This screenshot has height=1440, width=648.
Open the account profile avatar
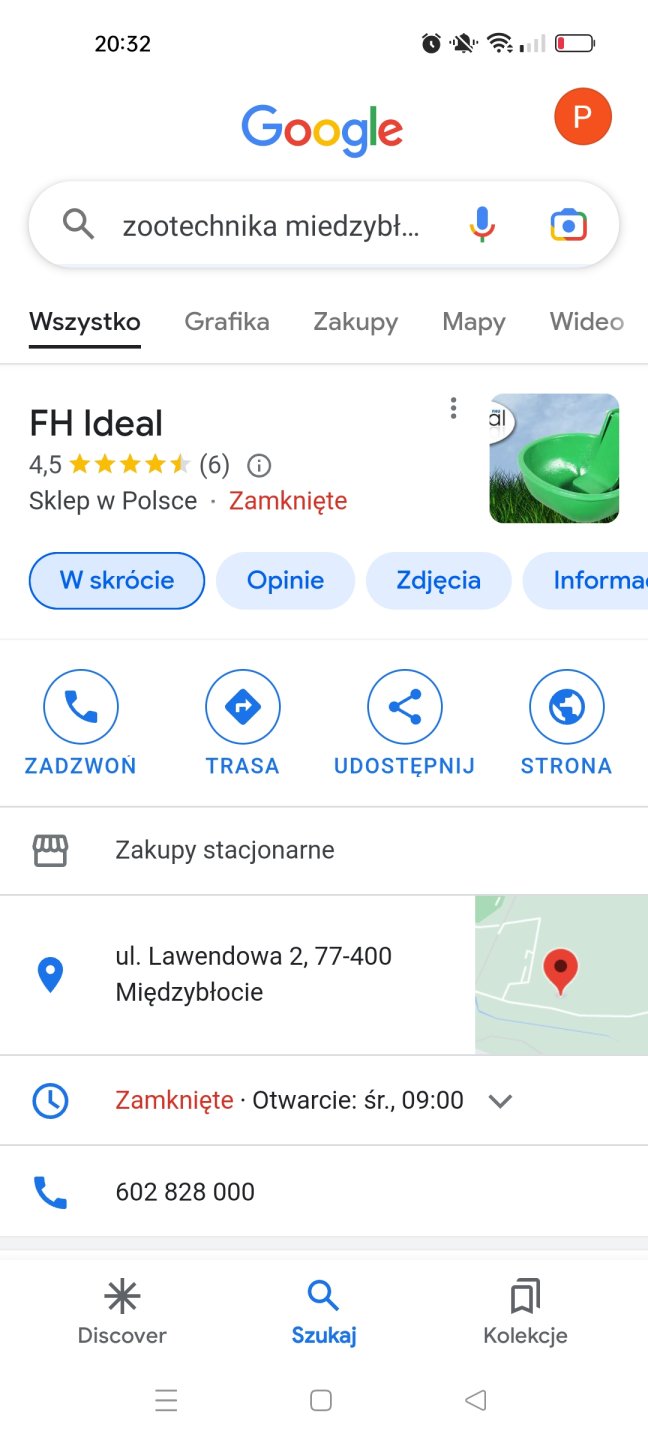click(583, 116)
